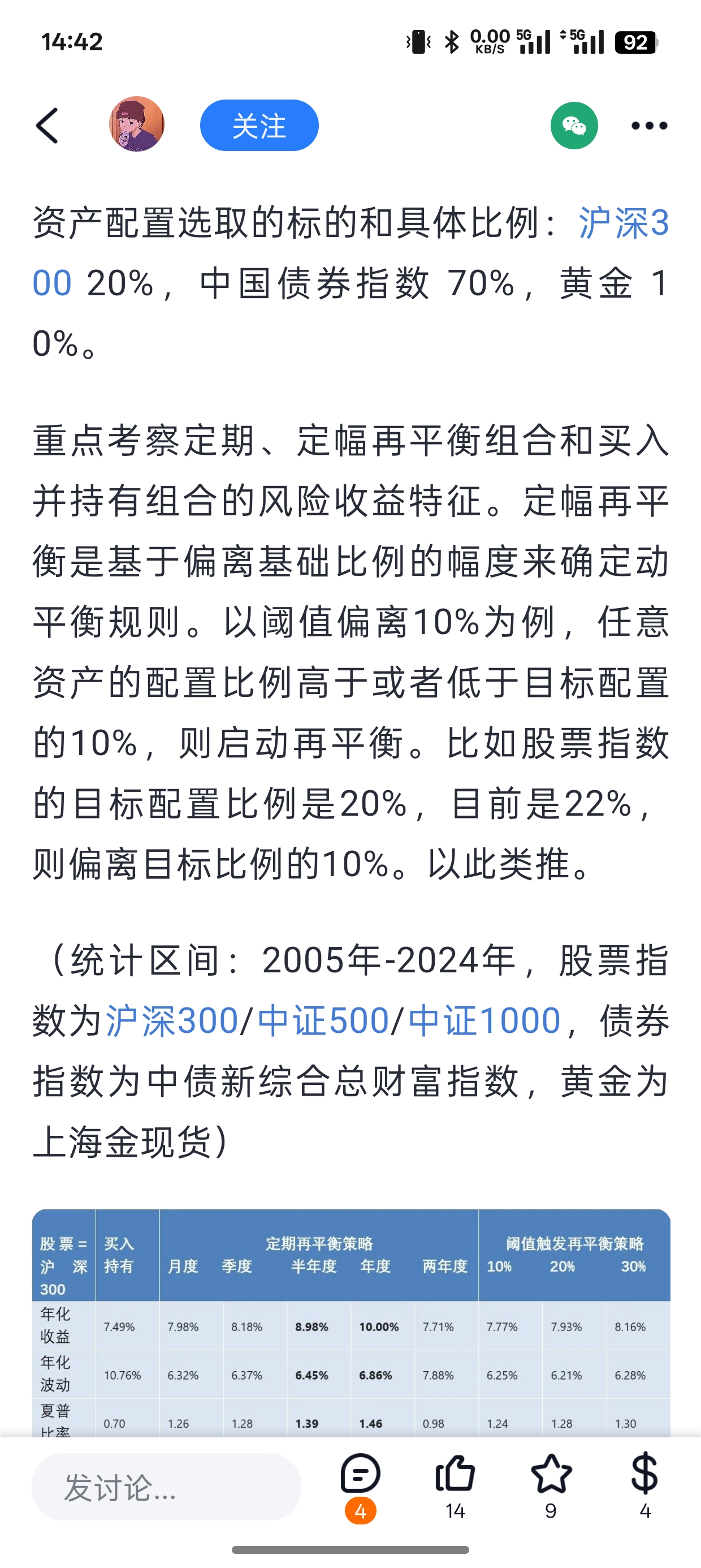Viewport: 701px width, 1568px height.
Task: Share the post via WeChat icon
Action: pyautogui.click(x=574, y=126)
